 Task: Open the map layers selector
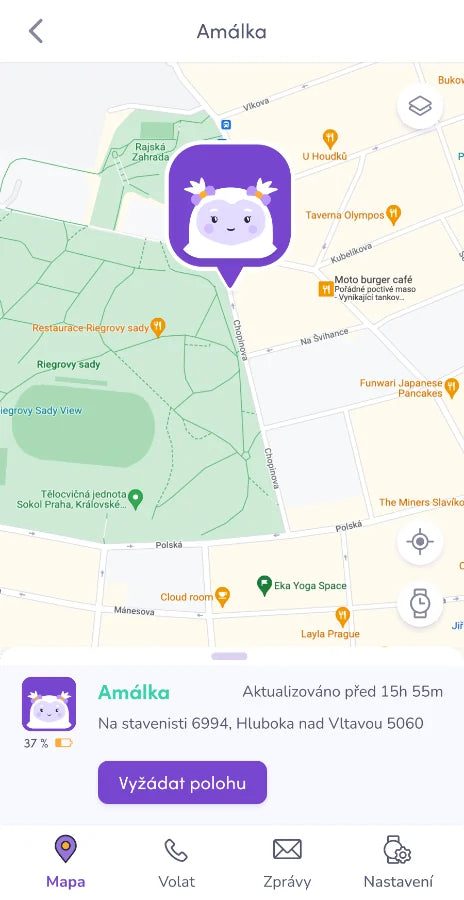420,106
